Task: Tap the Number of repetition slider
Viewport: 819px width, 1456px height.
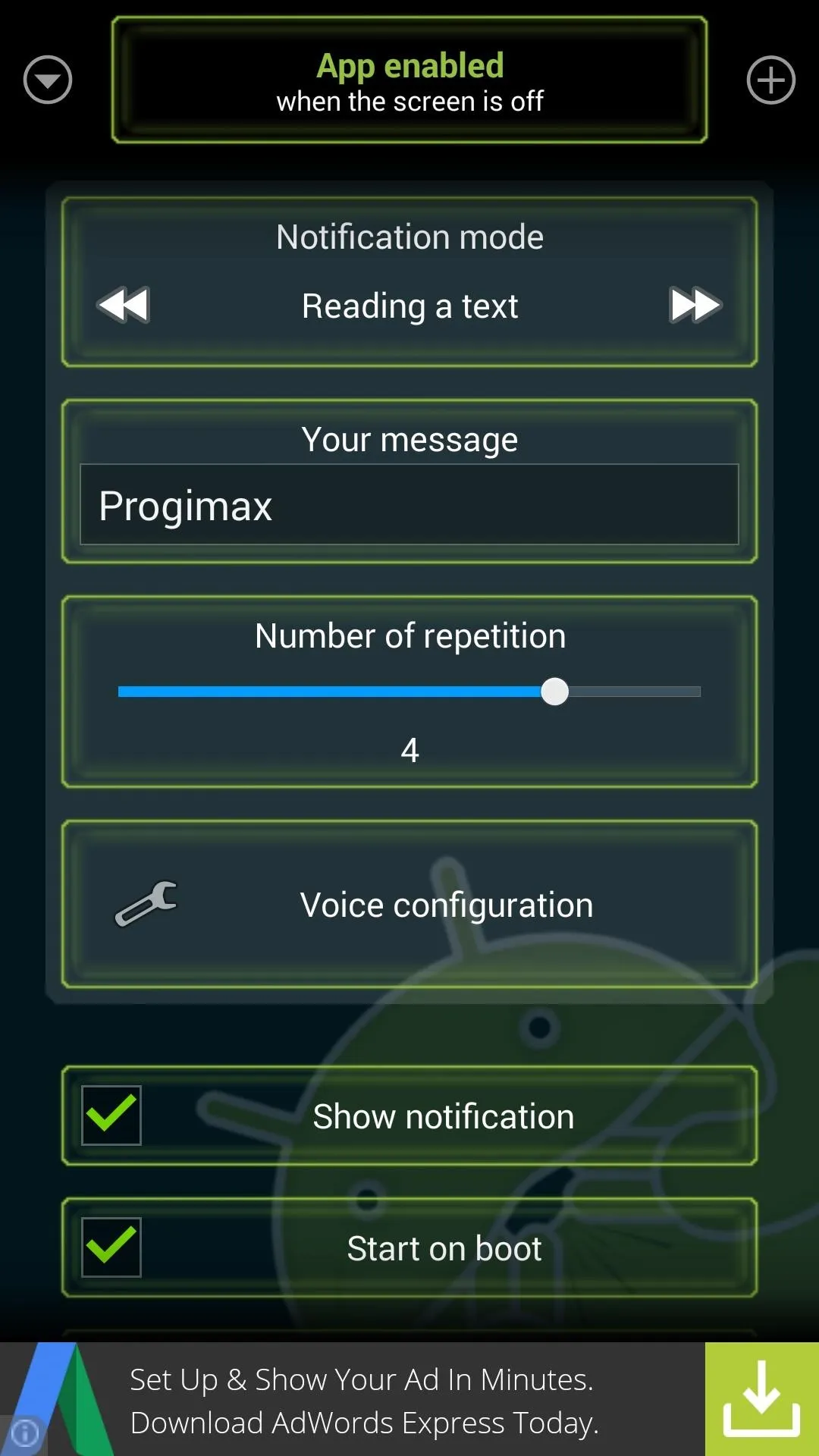Action: (409, 692)
